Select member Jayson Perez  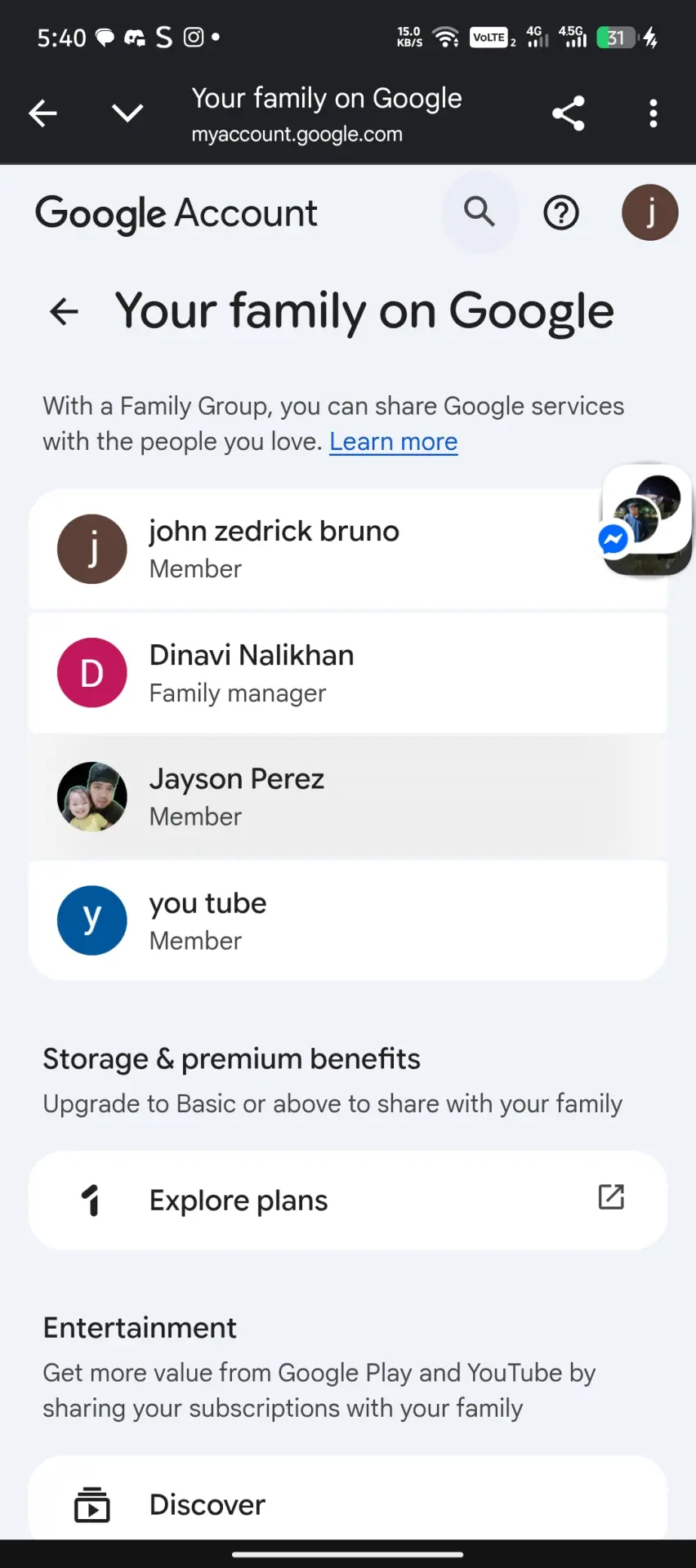[347, 797]
